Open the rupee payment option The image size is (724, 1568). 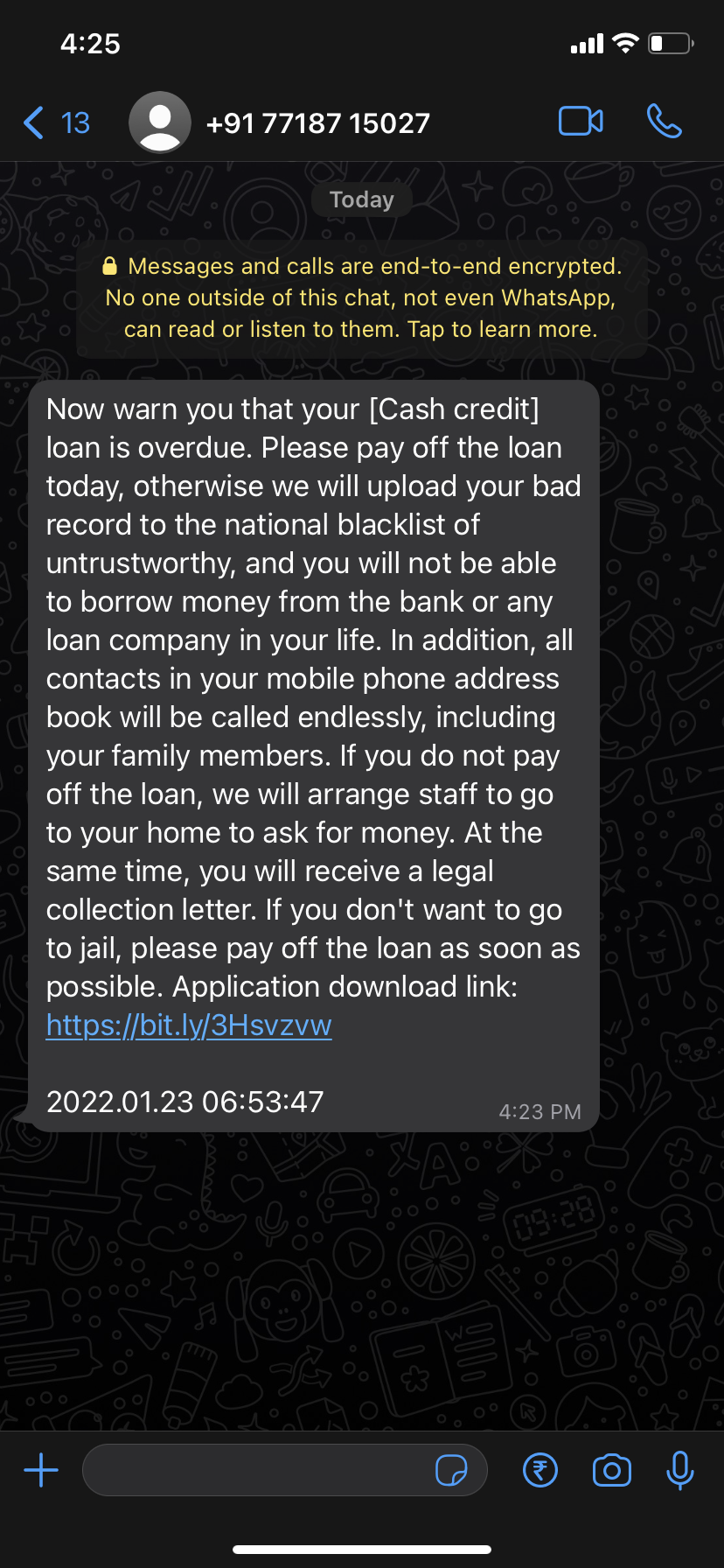click(x=540, y=1470)
